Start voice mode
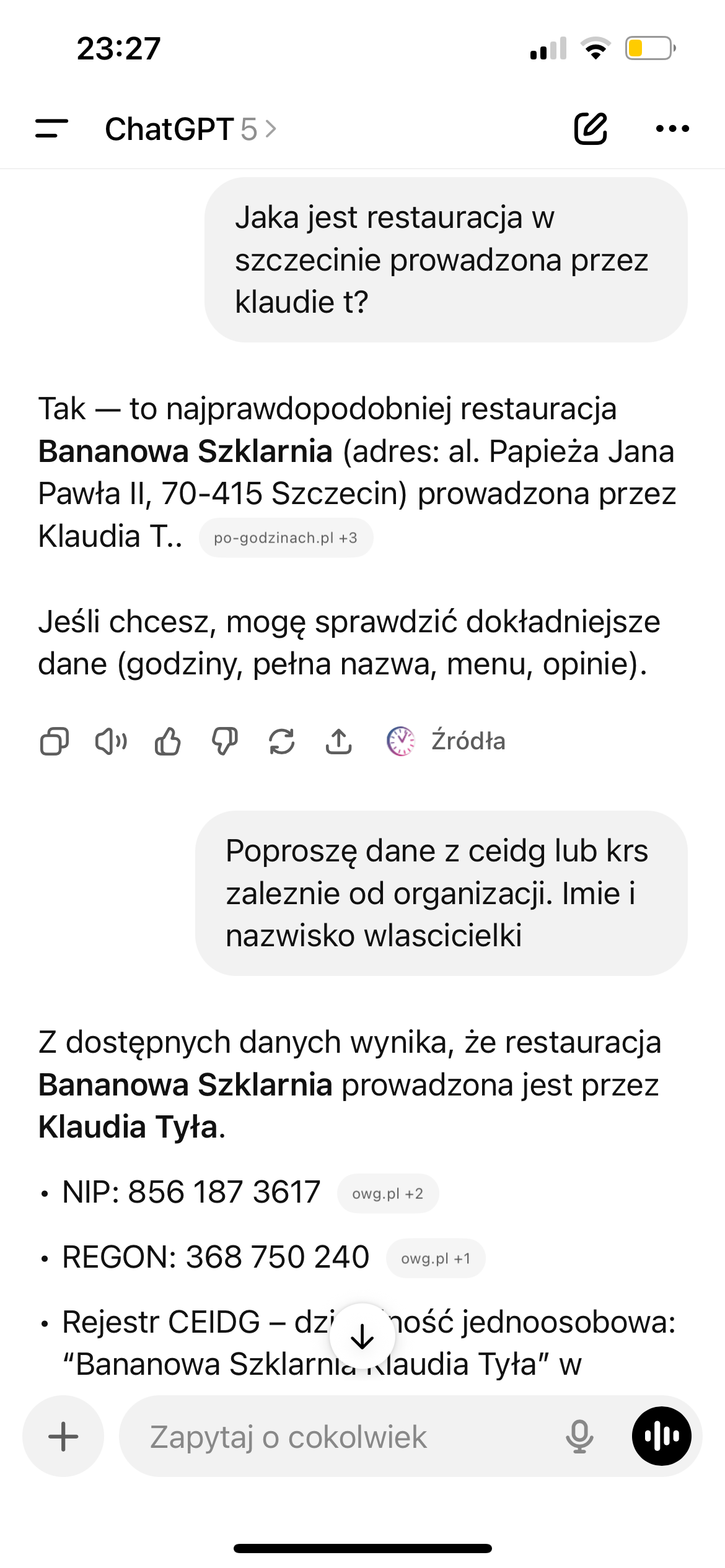Viewport: 725px width, 1568px height. point(661,1436)
